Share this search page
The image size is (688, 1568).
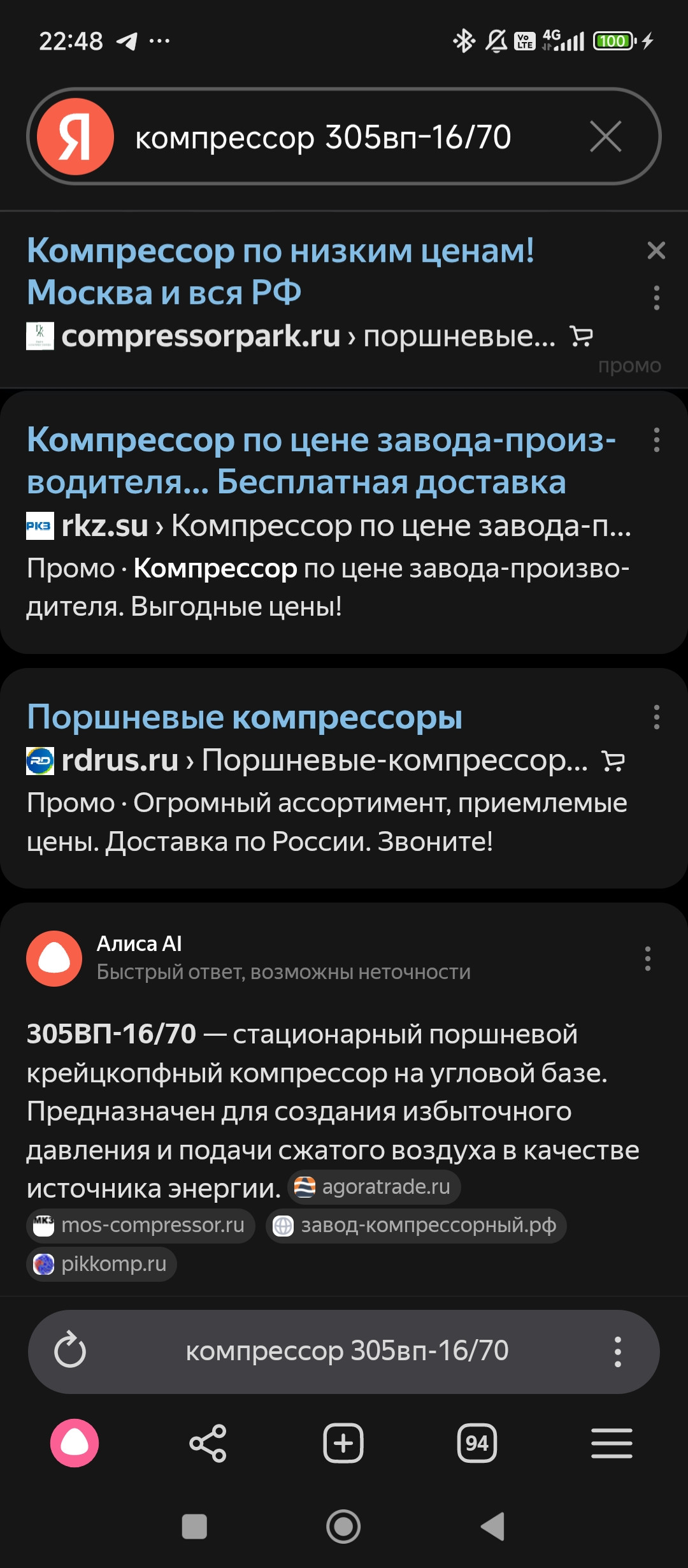point(208,1443)
